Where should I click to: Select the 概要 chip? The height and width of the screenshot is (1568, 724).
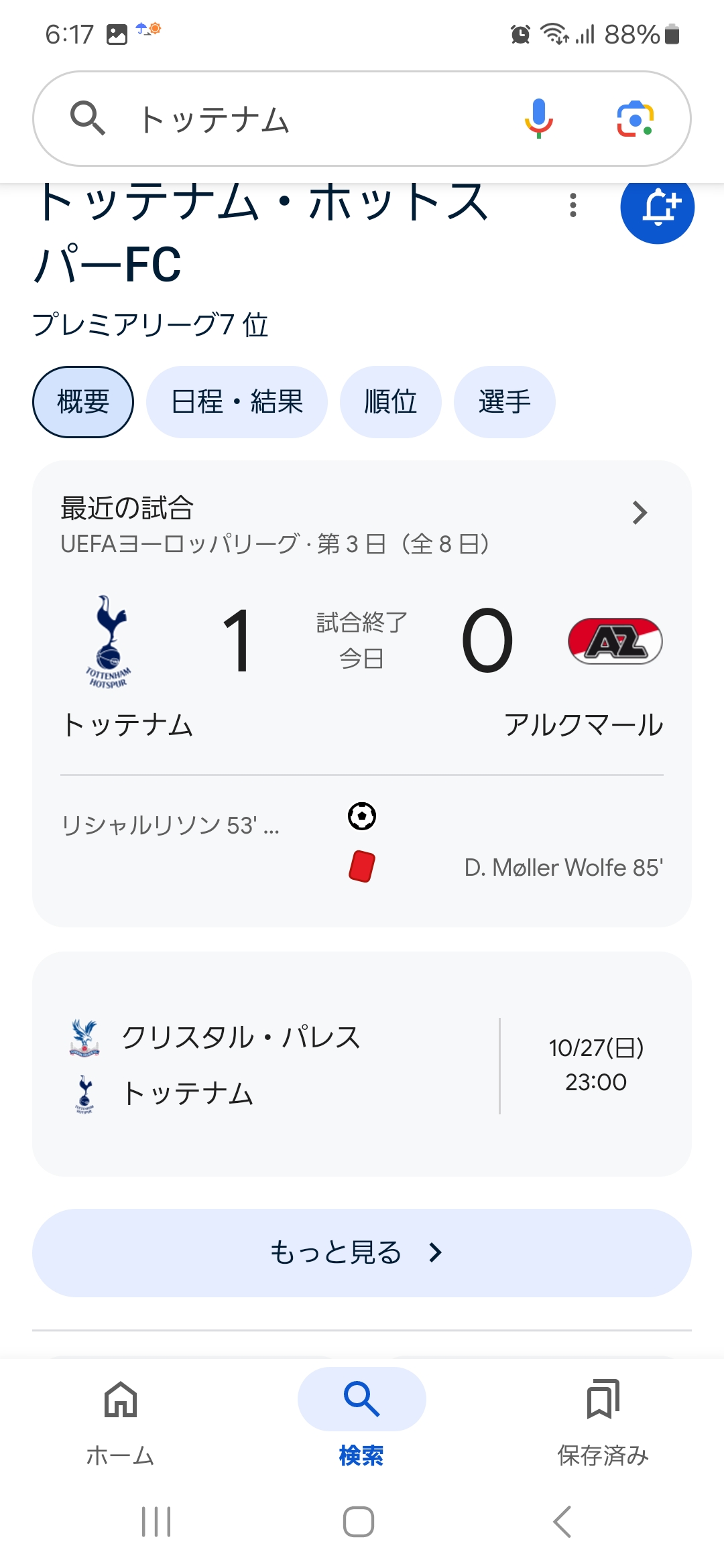83,402
